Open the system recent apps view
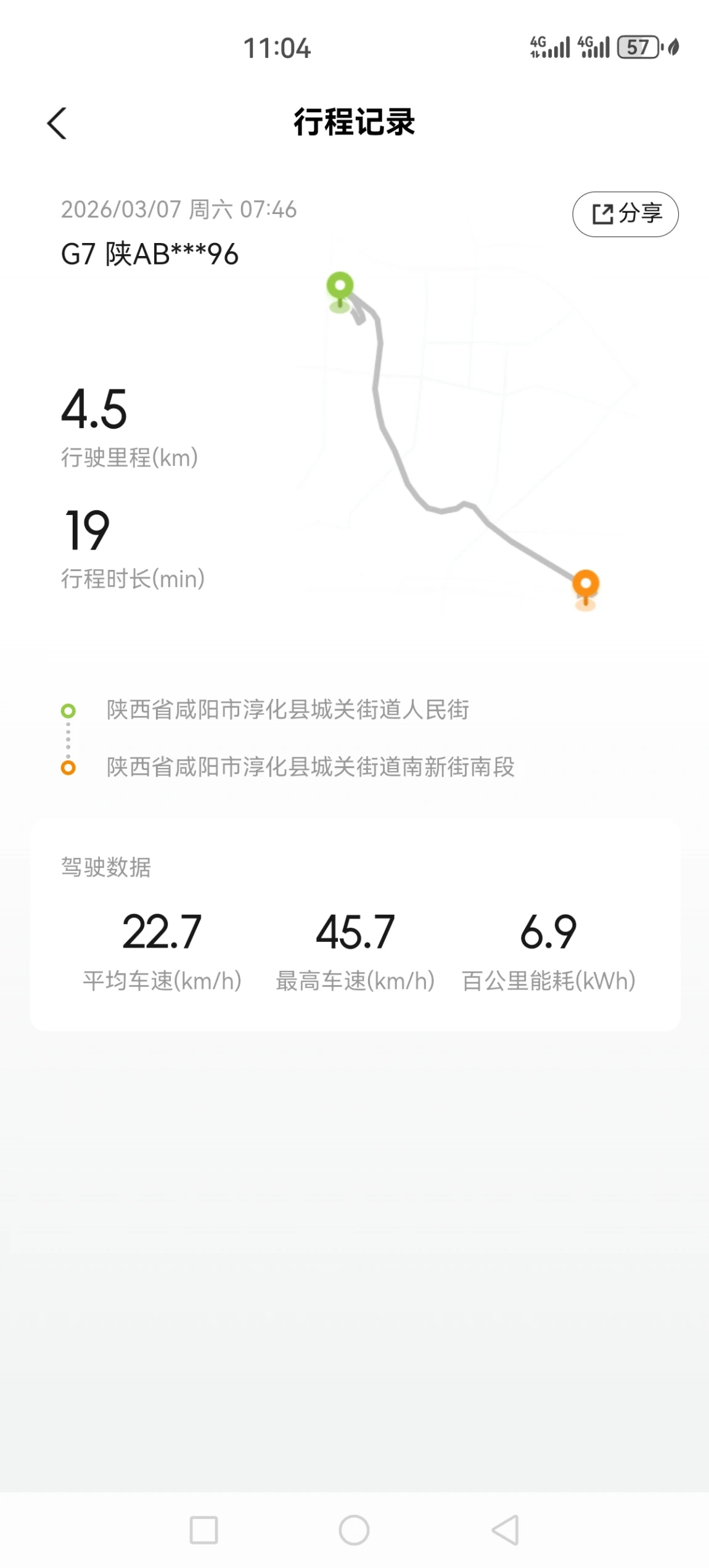The image size is (709, 1568). click(203, 1530)
